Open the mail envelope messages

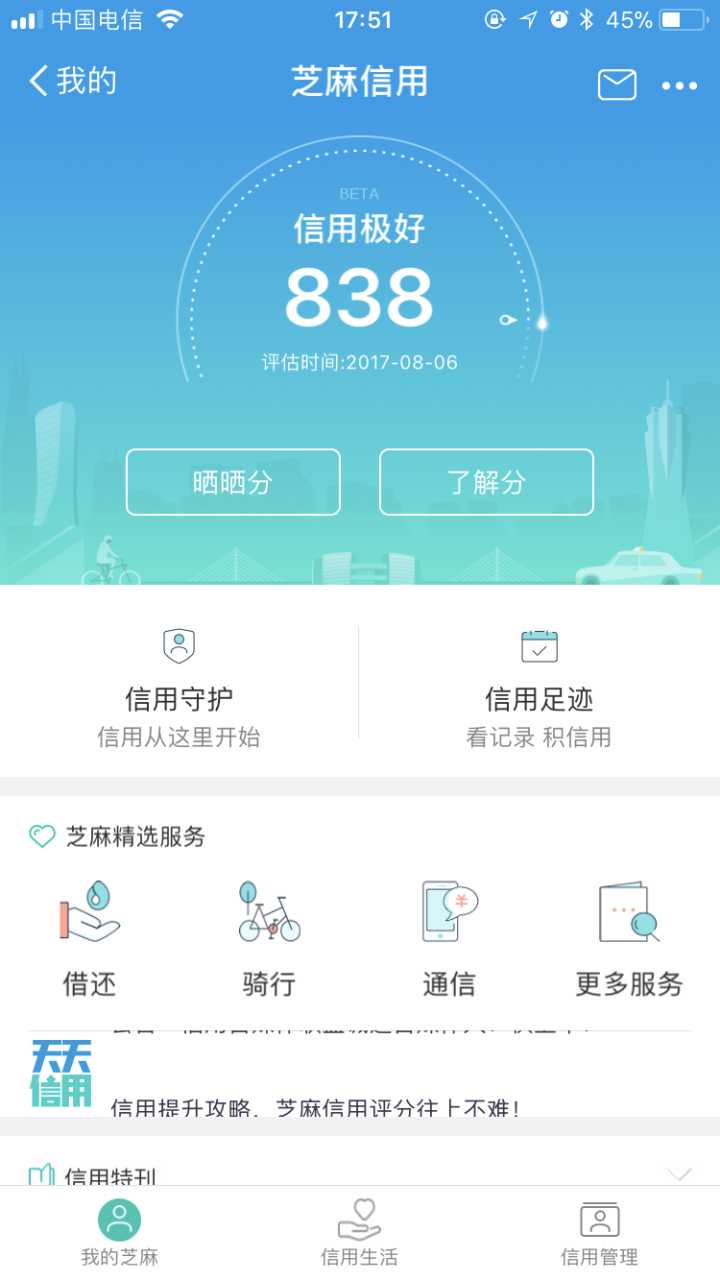[x=617, y=85]
